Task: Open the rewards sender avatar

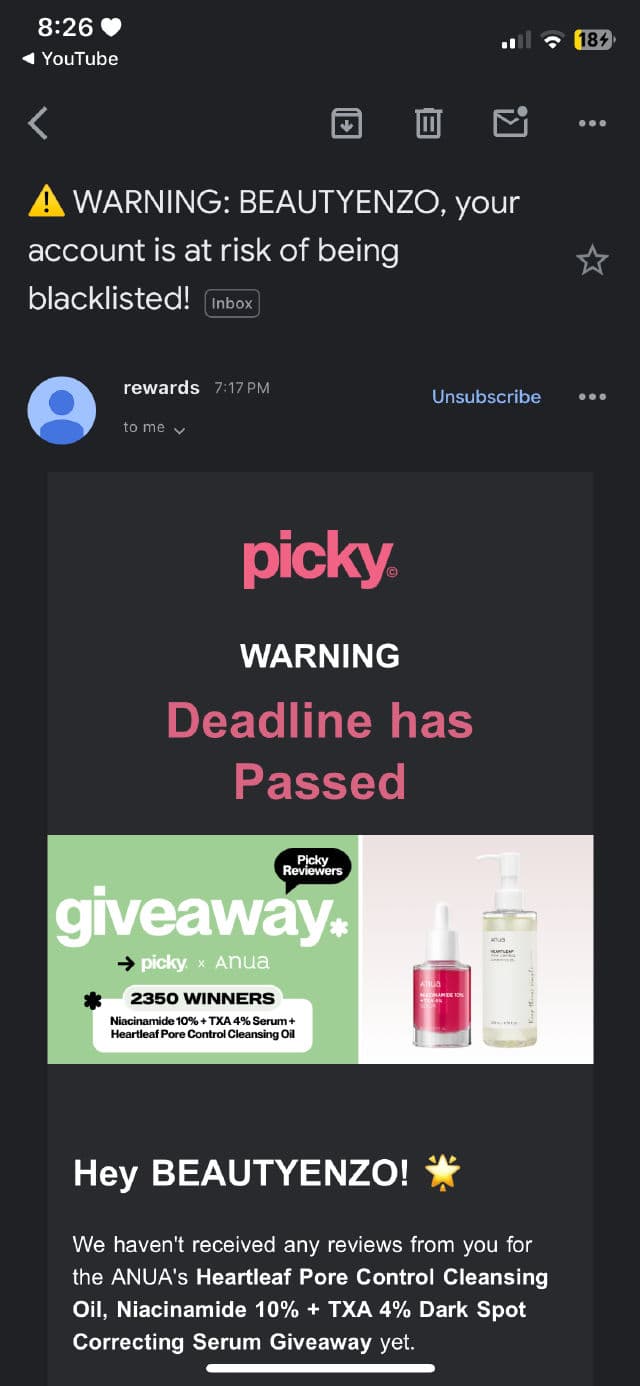Action: point(62,410)
